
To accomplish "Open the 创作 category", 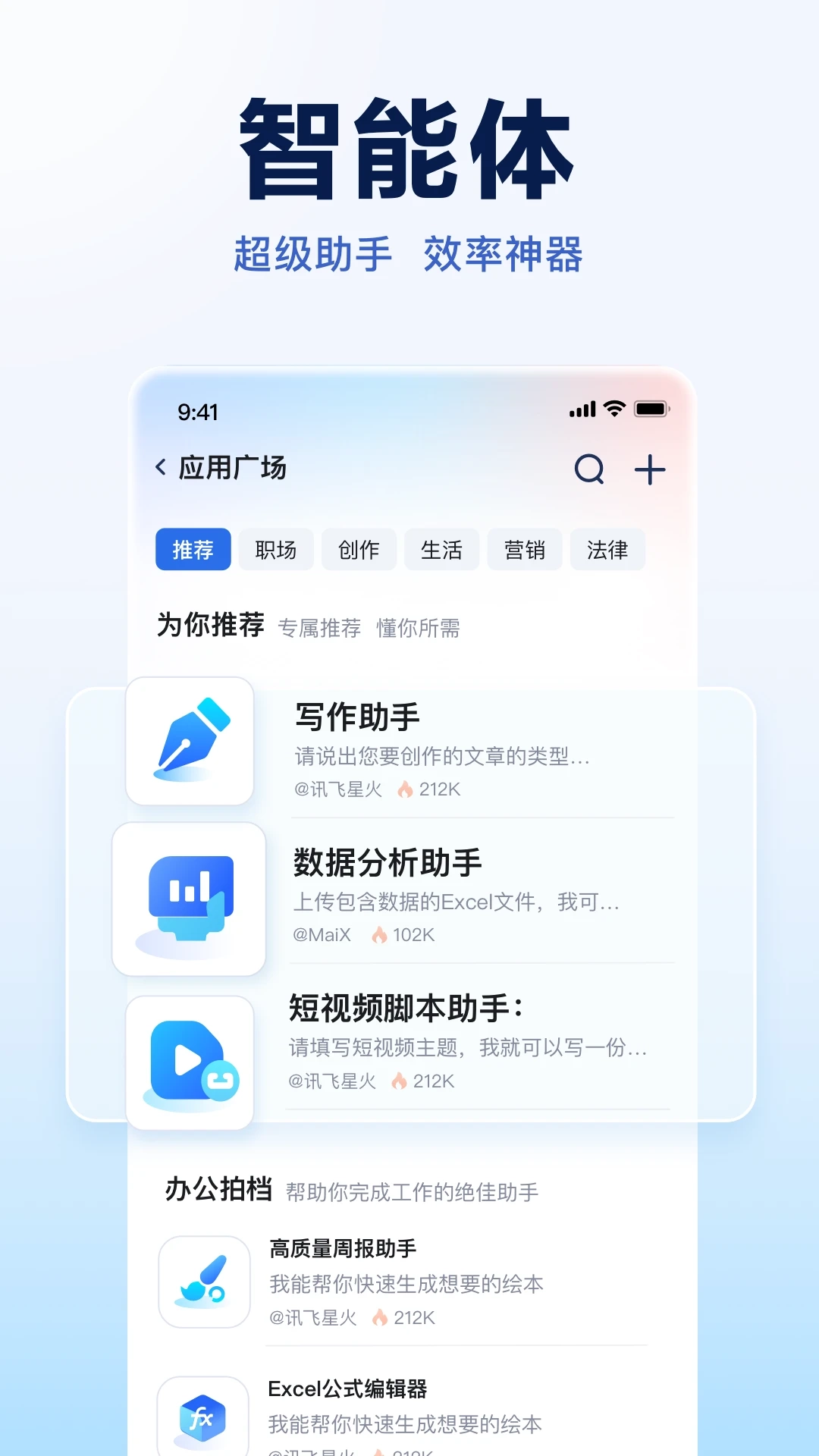I will point(359,549).
